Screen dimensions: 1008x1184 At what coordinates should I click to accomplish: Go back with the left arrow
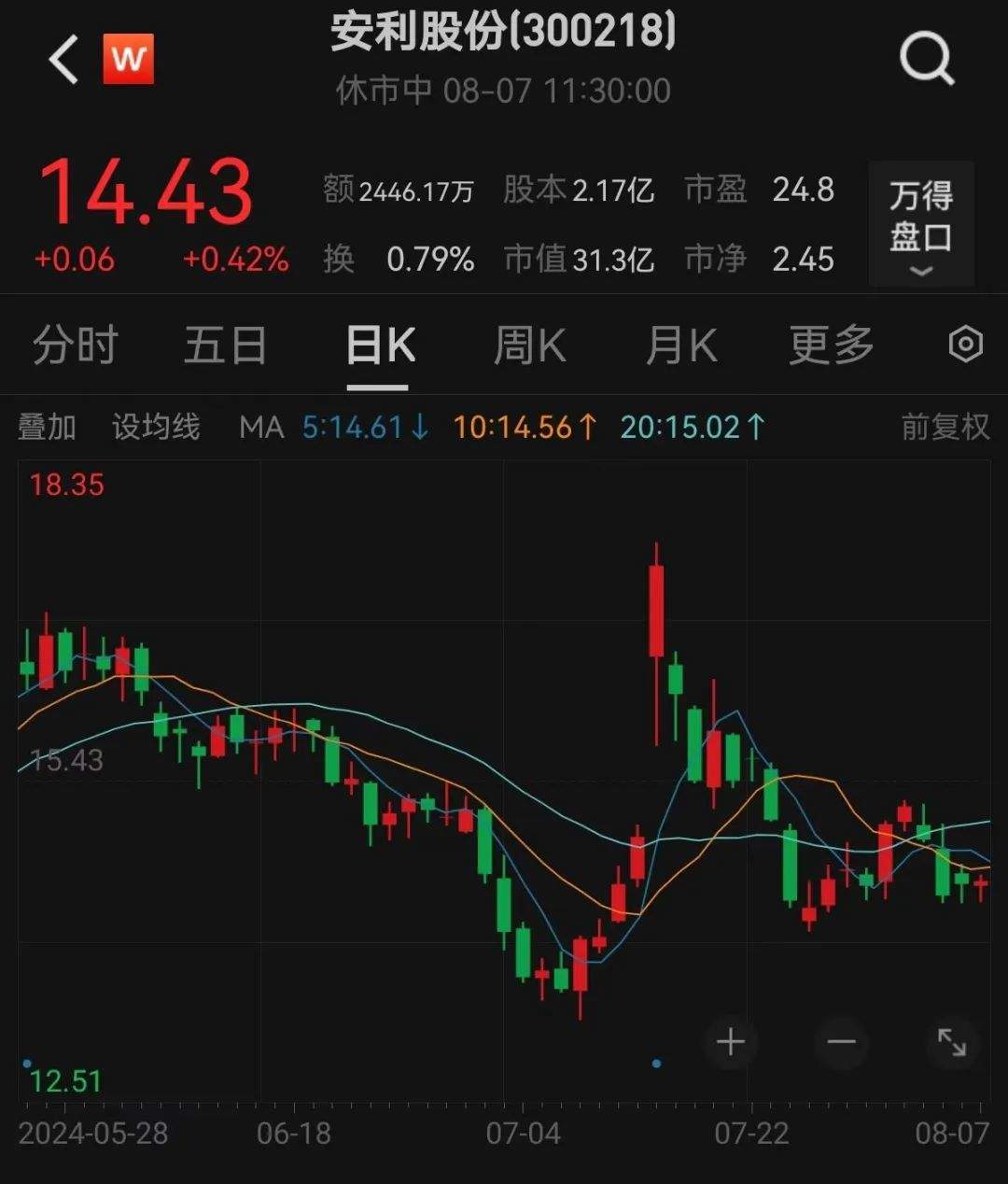coord(61,59)
